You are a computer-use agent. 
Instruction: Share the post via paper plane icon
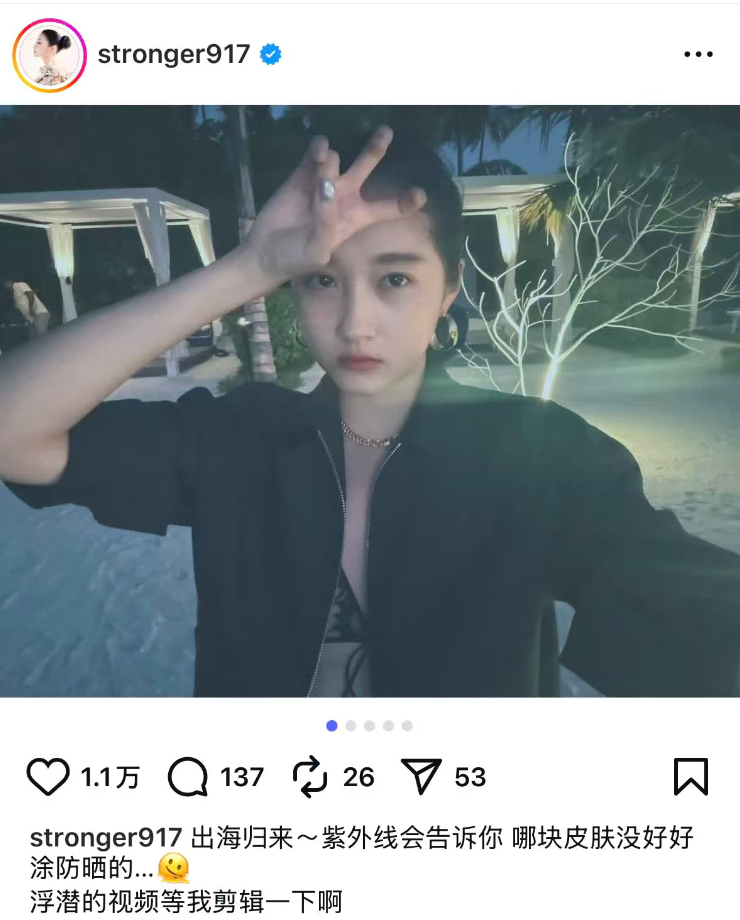422,777
